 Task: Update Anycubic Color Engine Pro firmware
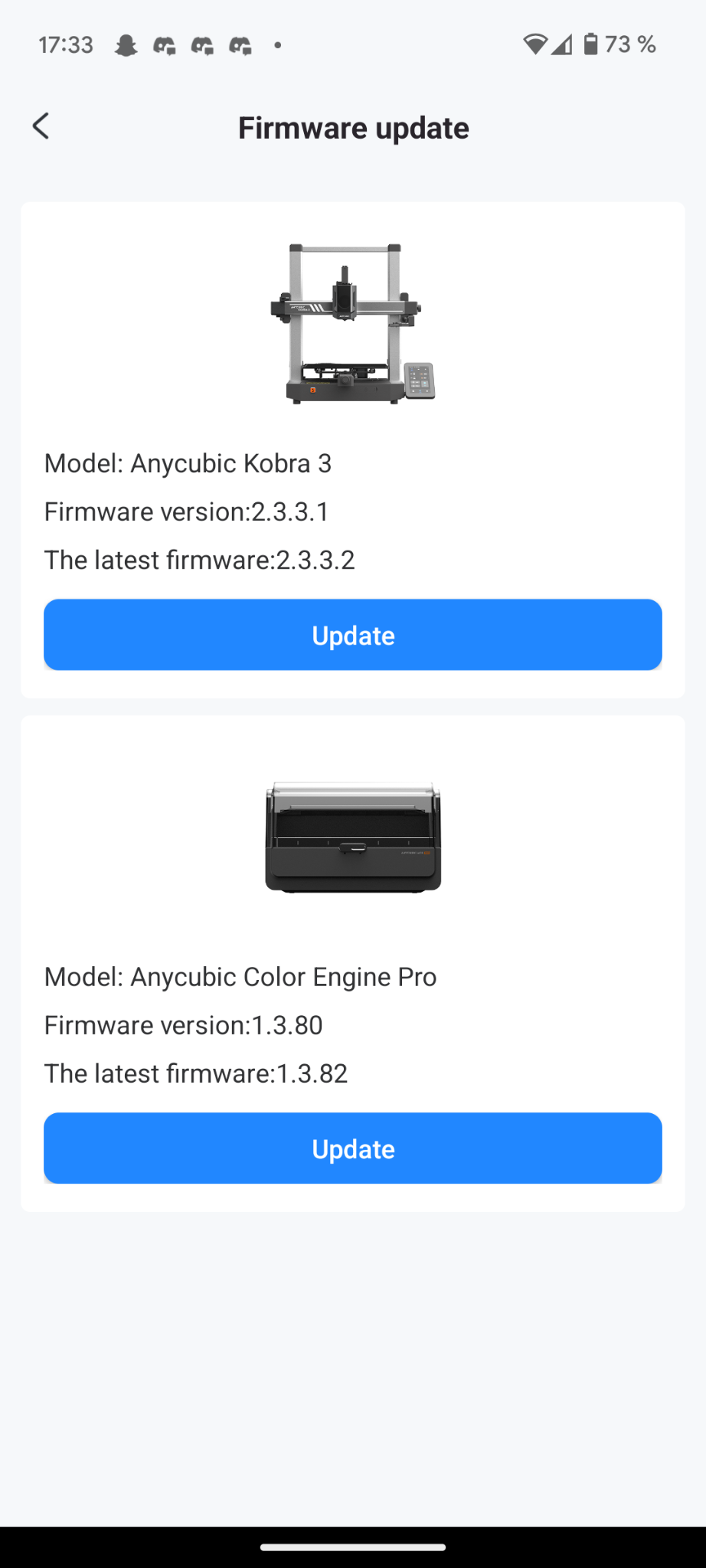tap(353, 1148)
